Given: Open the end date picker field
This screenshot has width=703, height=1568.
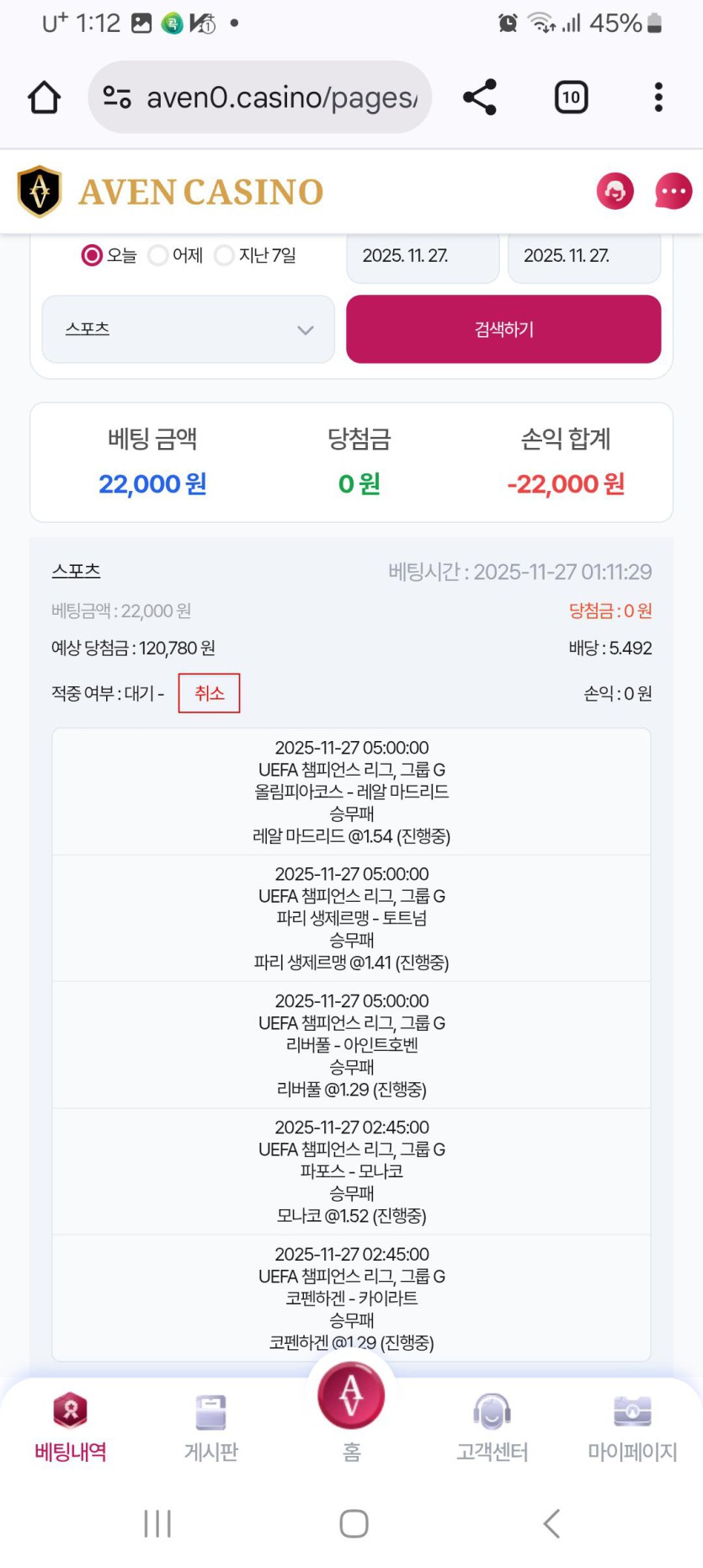Looking at the screenshot, I should point(584,256).
